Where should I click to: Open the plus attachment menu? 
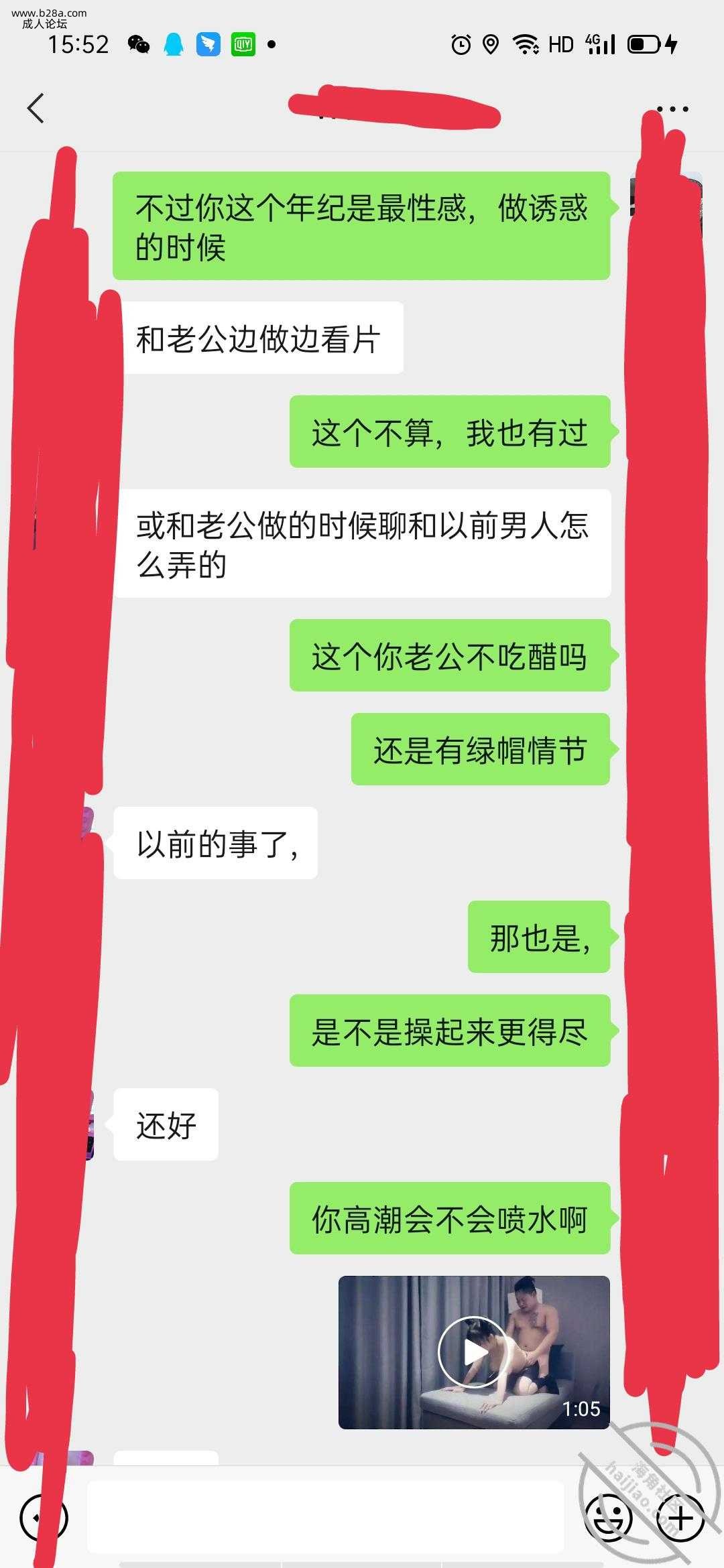(680, 1518)
